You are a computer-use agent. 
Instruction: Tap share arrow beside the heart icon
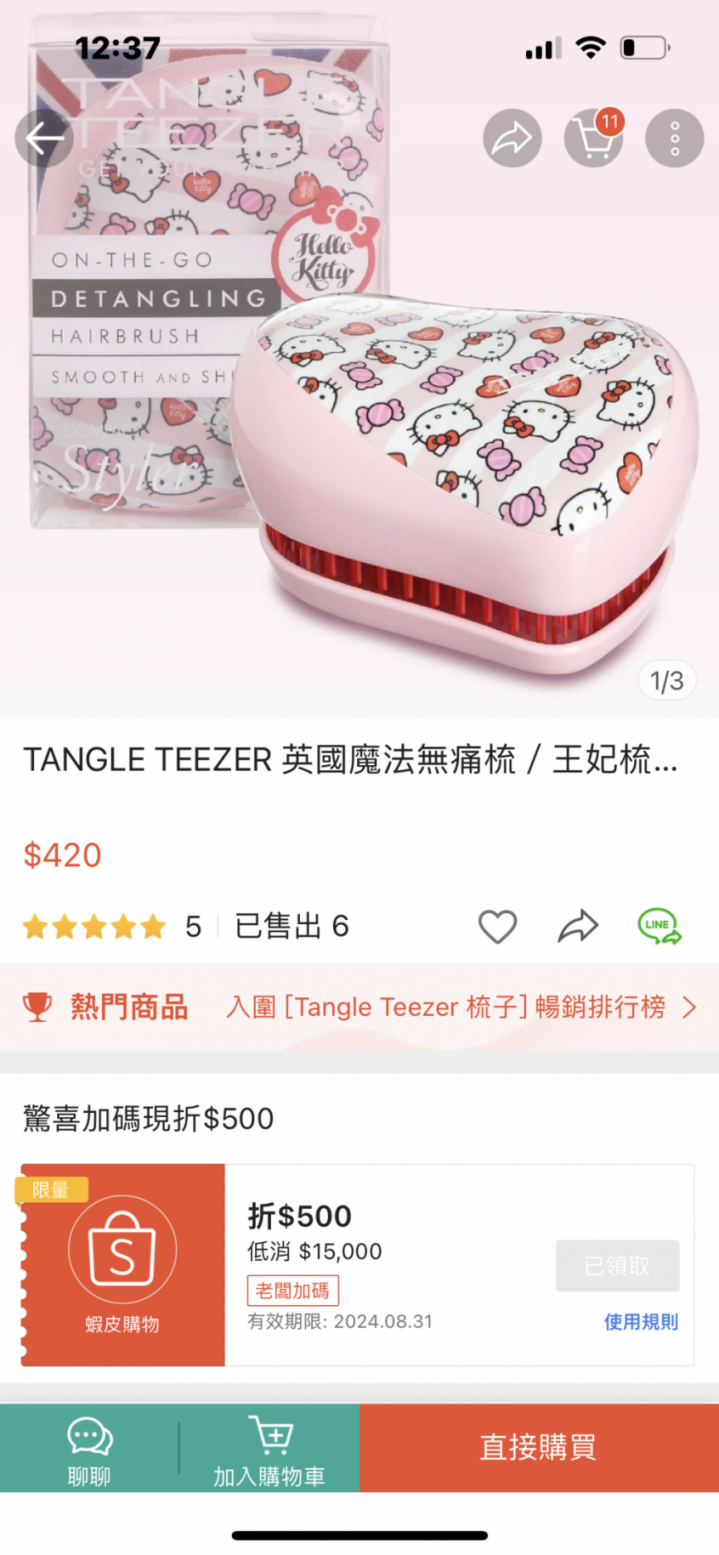coord(578,927)
